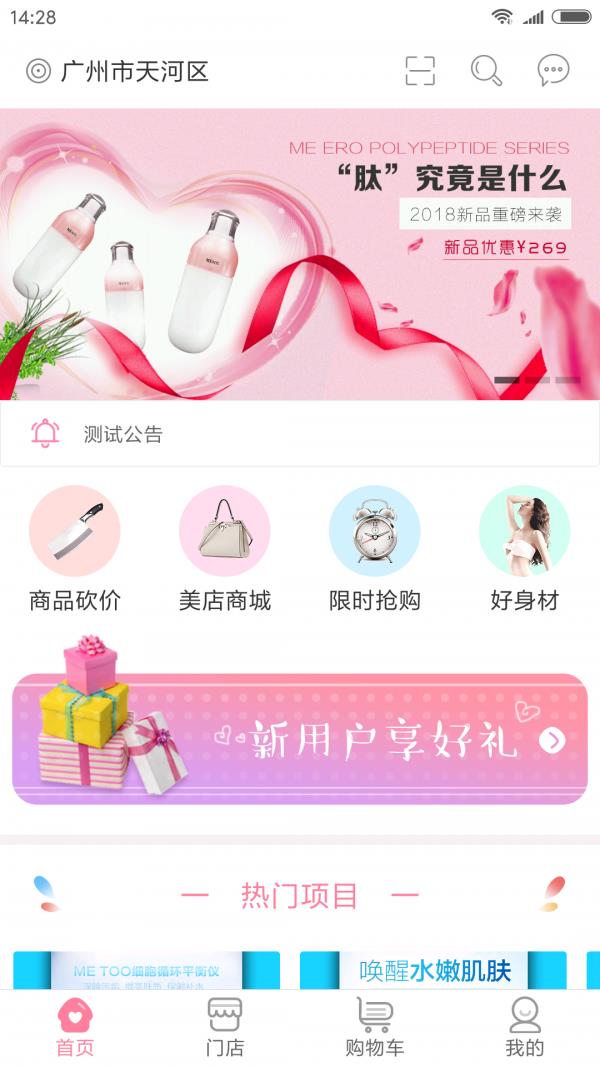Open the ME TOO细胞循环平衡仪 project card
This screenshot has height=1067, width=600.
click(146, 970)
